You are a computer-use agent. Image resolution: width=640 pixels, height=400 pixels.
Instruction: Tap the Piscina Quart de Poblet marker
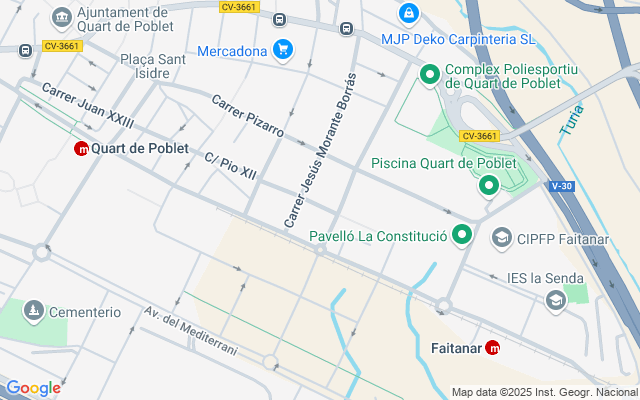click(x=489, y=185)
